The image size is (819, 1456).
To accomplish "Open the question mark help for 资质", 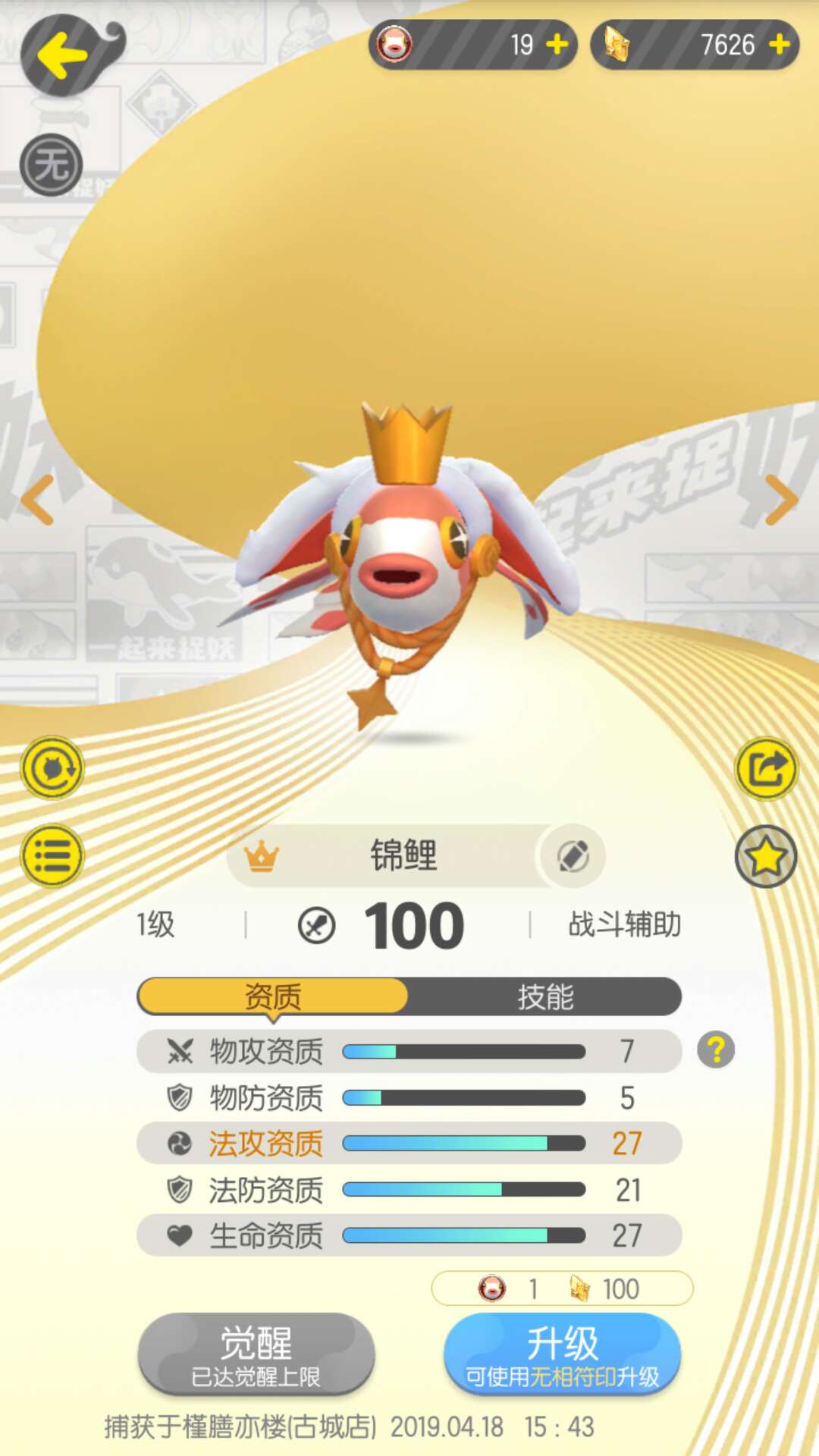I will 716,1050.
